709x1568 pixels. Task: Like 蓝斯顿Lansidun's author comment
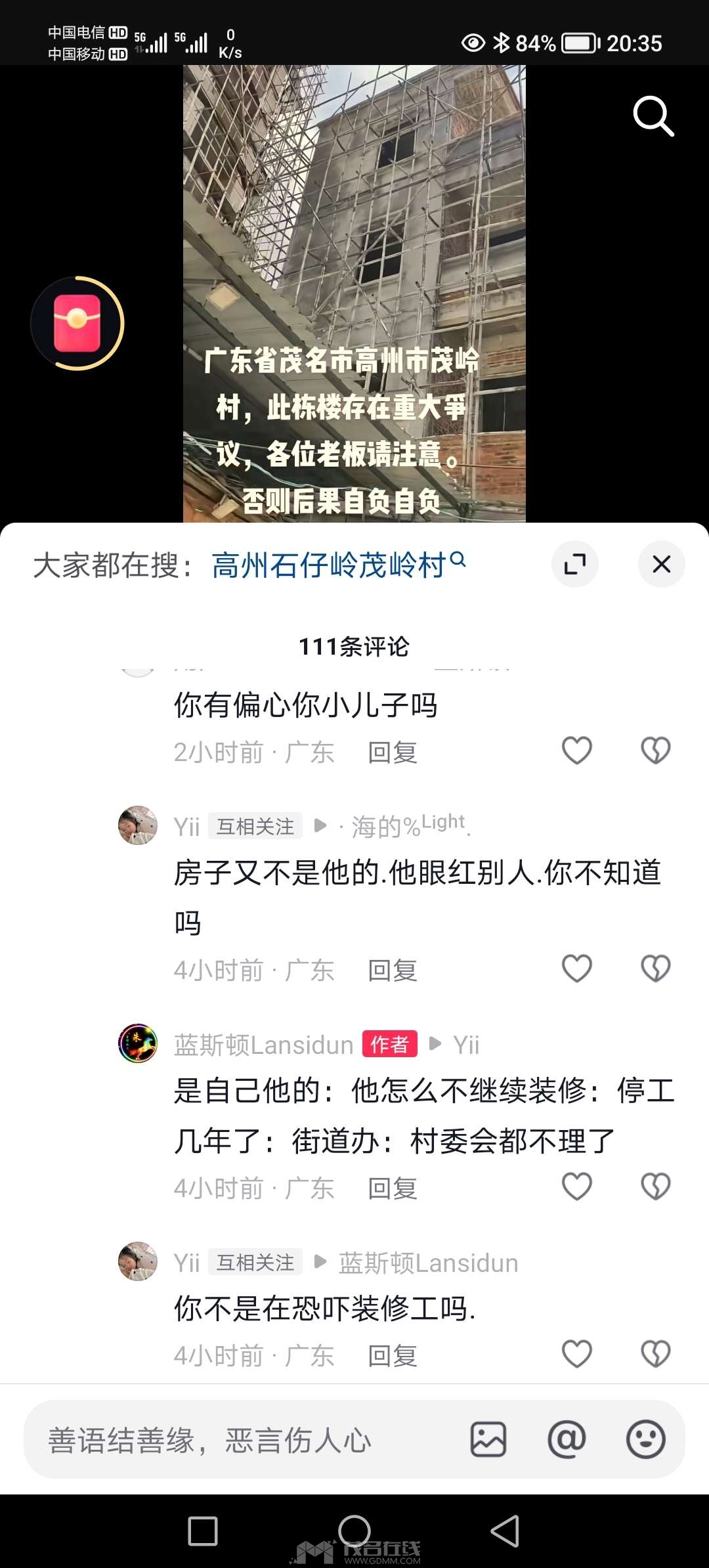[577, 1187]
